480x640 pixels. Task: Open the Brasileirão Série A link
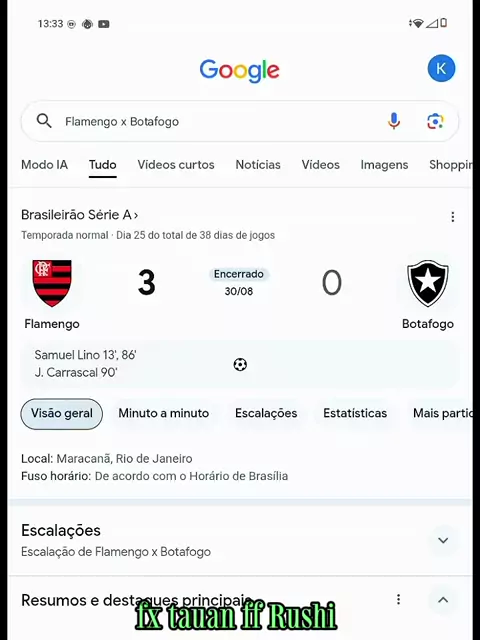coord(80,215)
